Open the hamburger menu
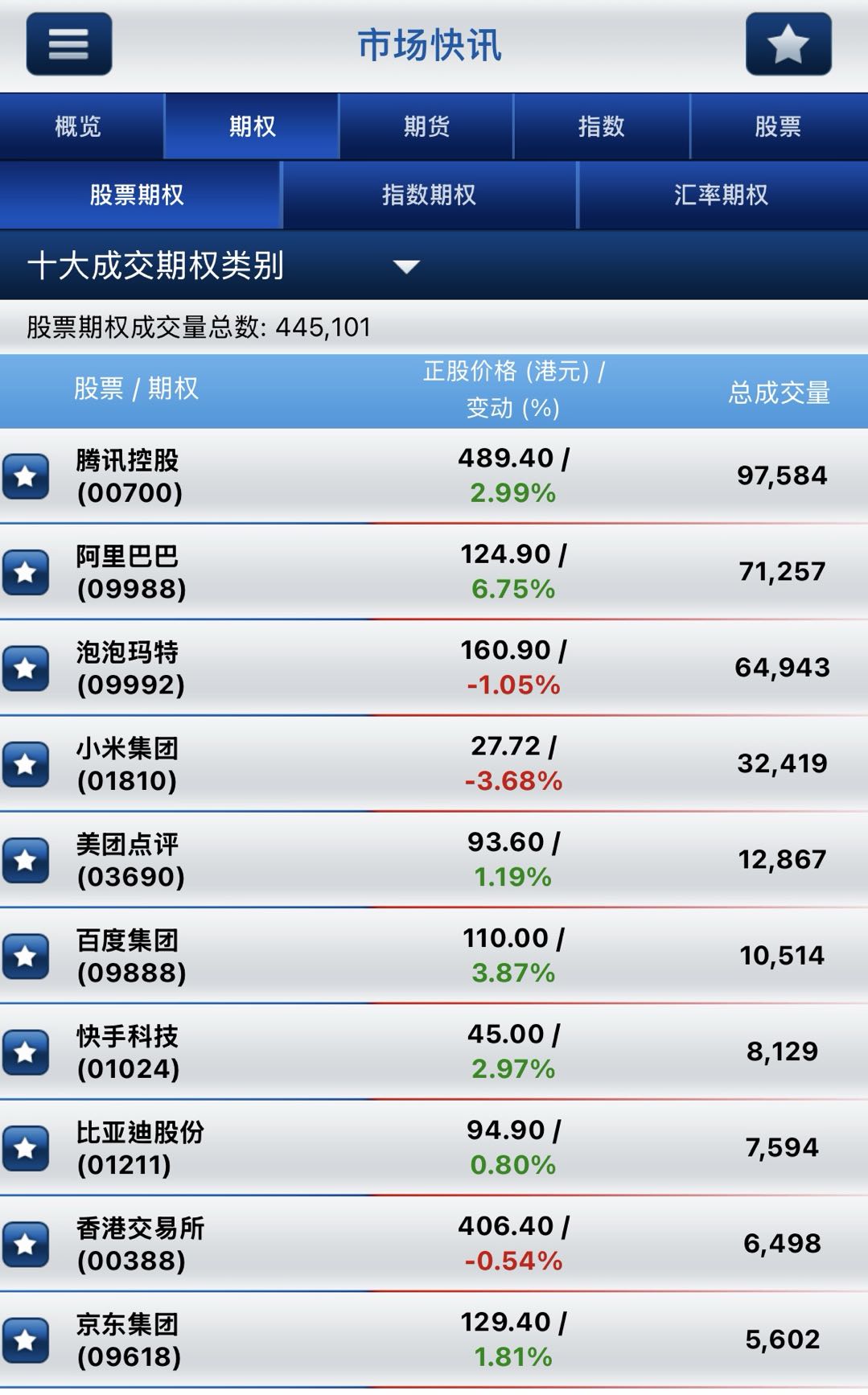This screenshot has height=1395, width=868. click(69, 44)
